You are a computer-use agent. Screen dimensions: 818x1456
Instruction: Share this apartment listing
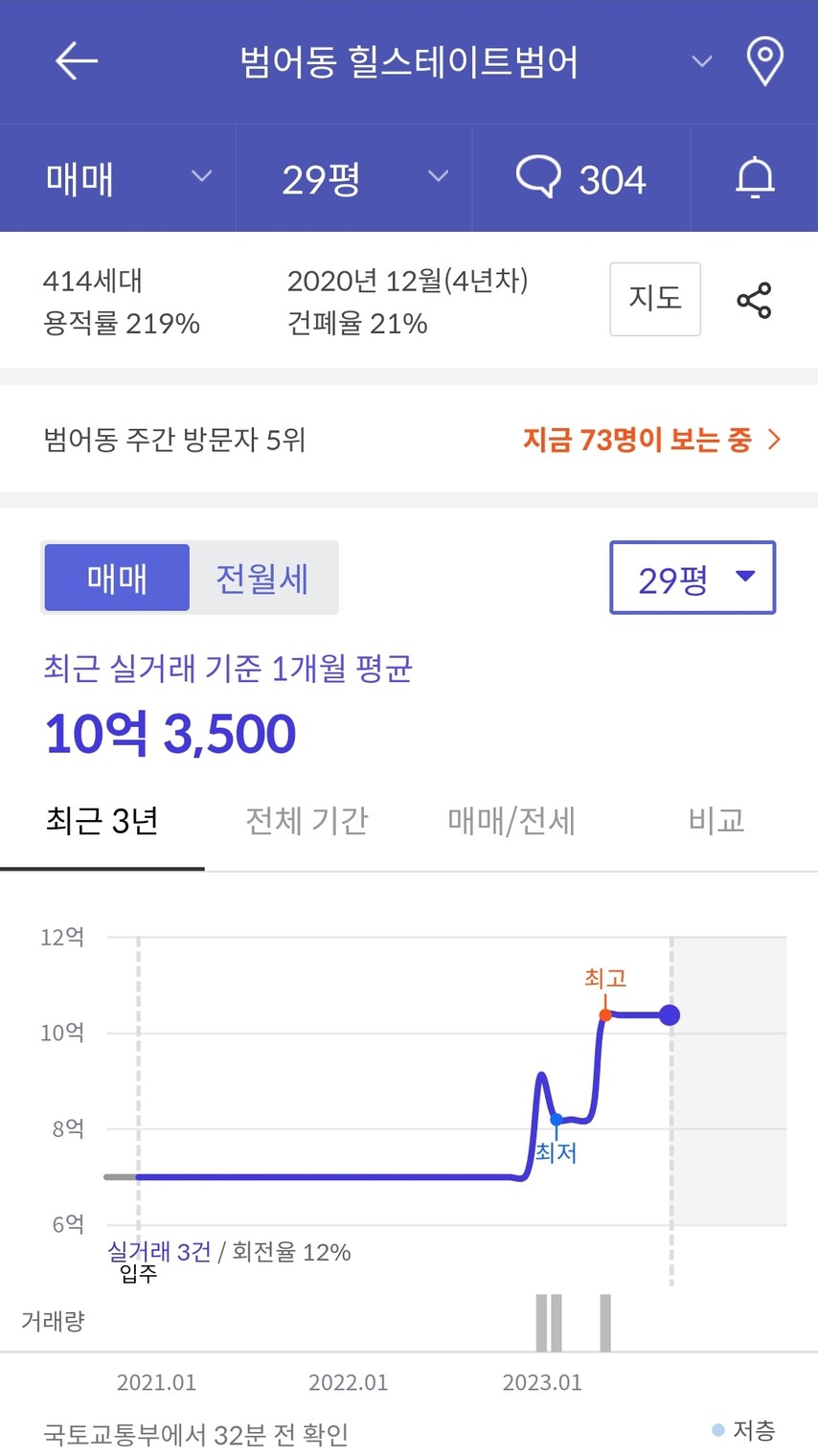(754, 301)
